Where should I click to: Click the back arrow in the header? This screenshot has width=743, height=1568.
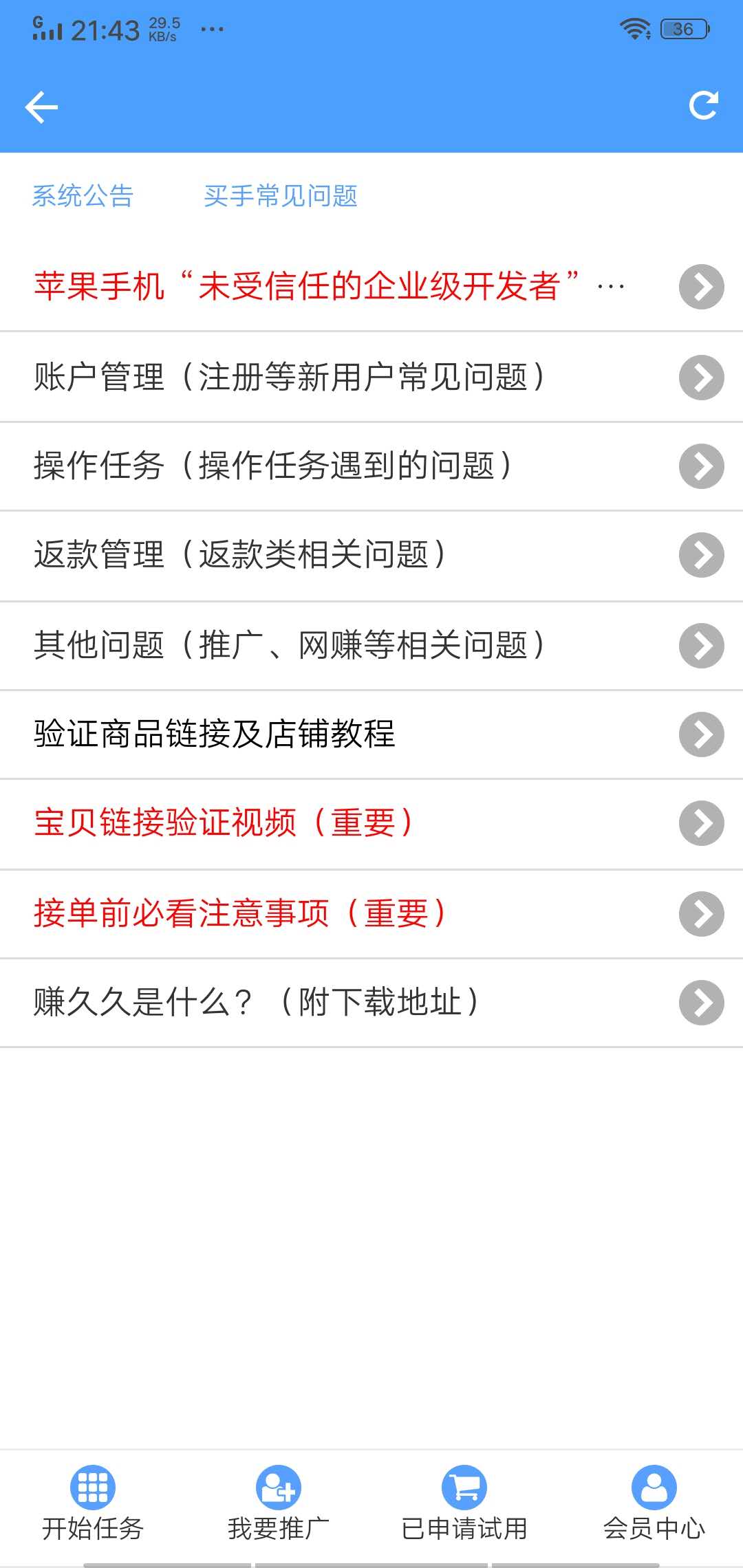pyautogui.click(x=41, y=107)
